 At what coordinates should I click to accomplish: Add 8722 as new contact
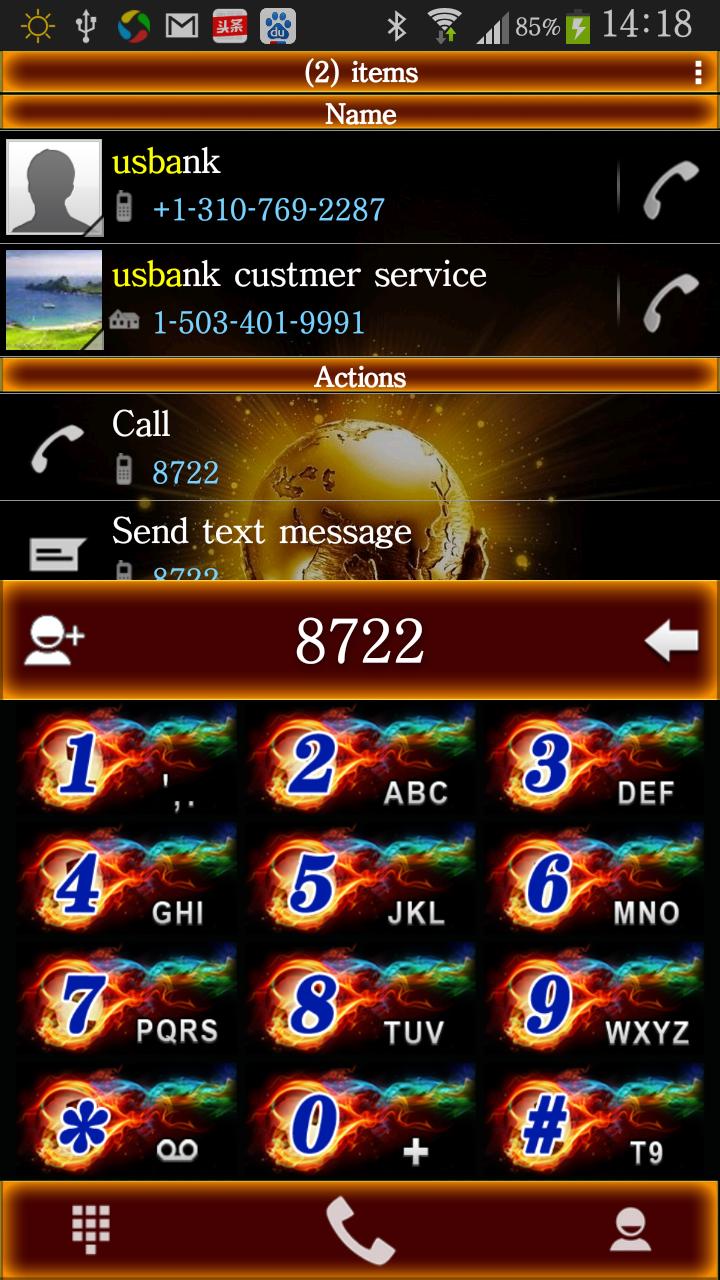pos(54,640)
